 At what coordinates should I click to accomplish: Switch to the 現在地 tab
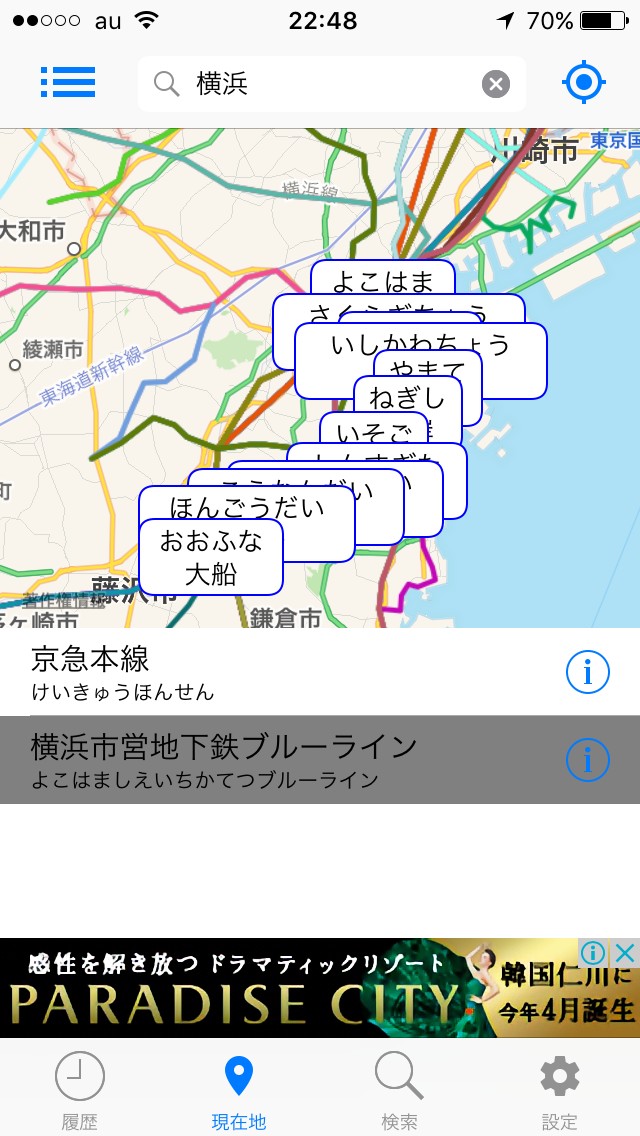pos(239,1088)
